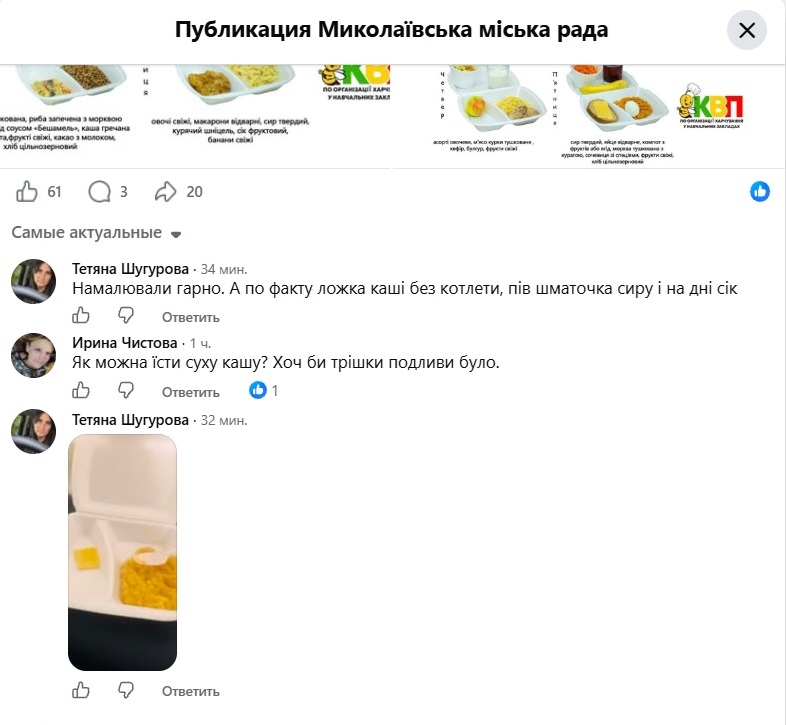The width and height of the screenshot is (786, 725).
Task: Reply to Тетяна Шугурова's photo comment
Action: pyautogui.click(x=190, y=691)
